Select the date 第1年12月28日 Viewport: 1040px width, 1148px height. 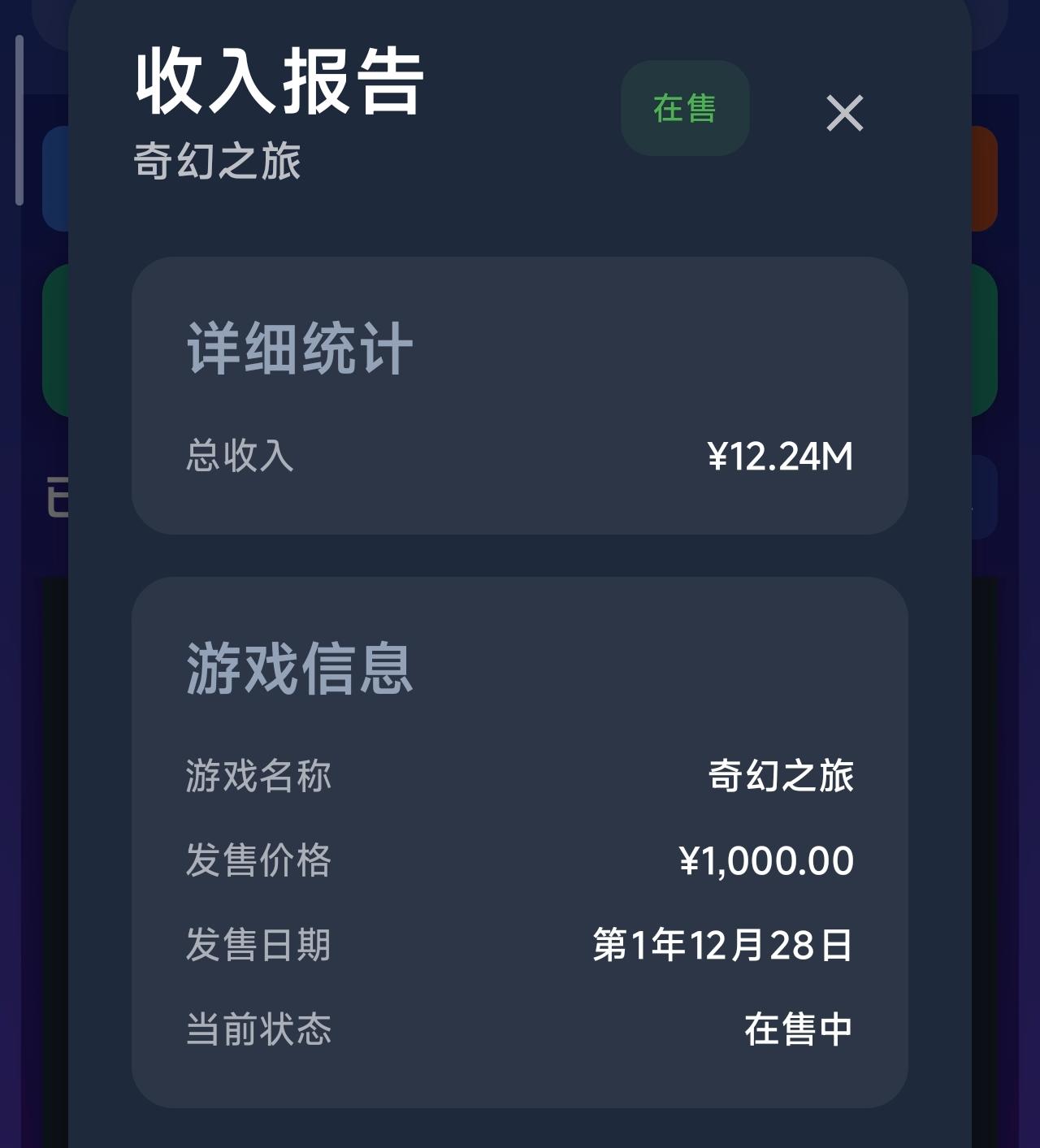[721, 946]
